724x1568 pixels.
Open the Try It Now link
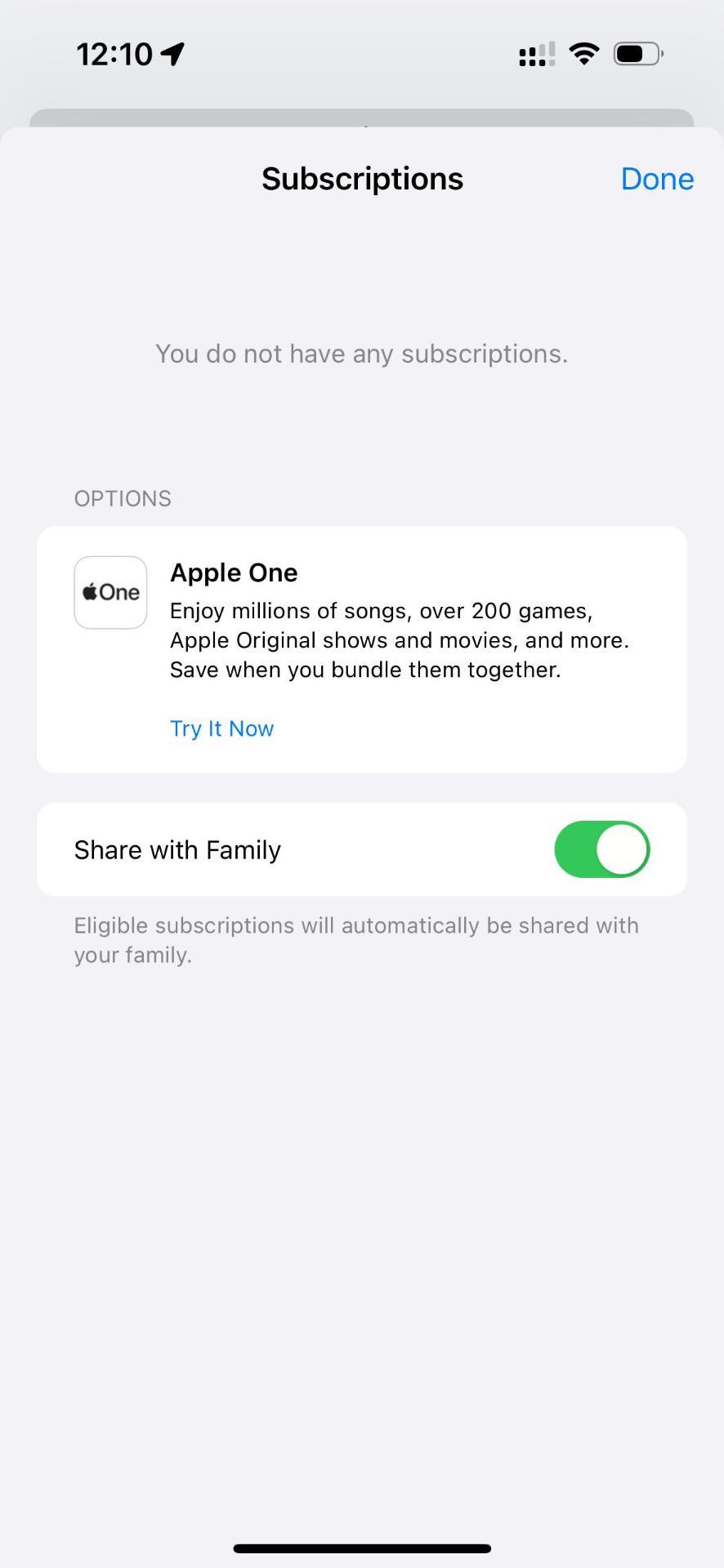pos(221,728)
